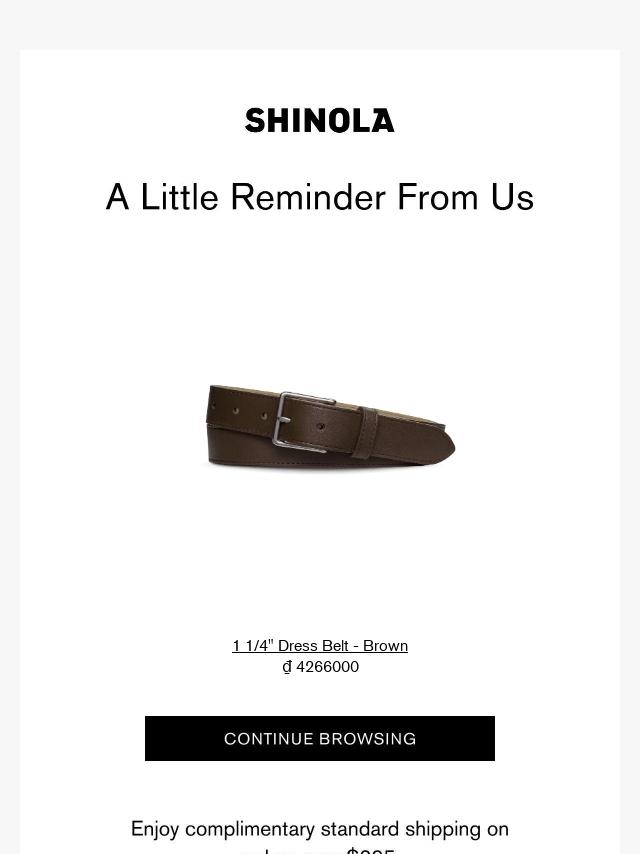Tap the Continue Browsing button

(320, 738)
